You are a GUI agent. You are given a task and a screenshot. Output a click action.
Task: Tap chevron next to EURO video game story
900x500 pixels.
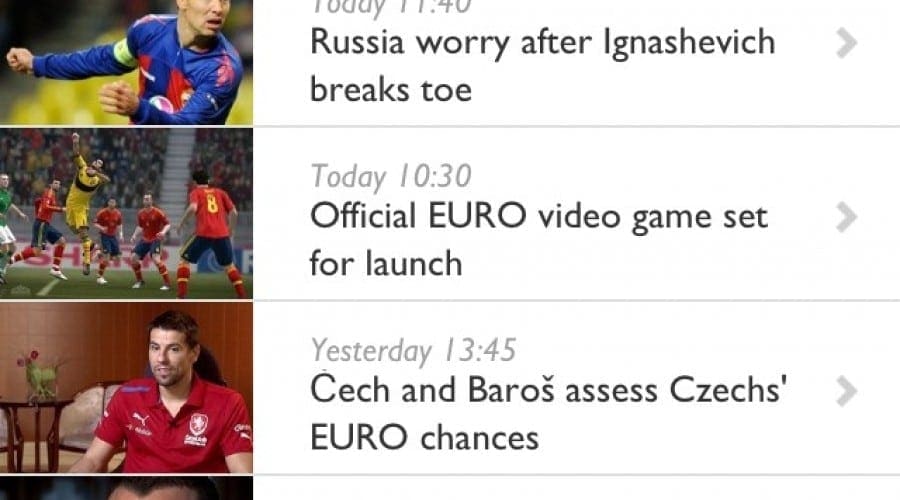click(x=846, y=217)
